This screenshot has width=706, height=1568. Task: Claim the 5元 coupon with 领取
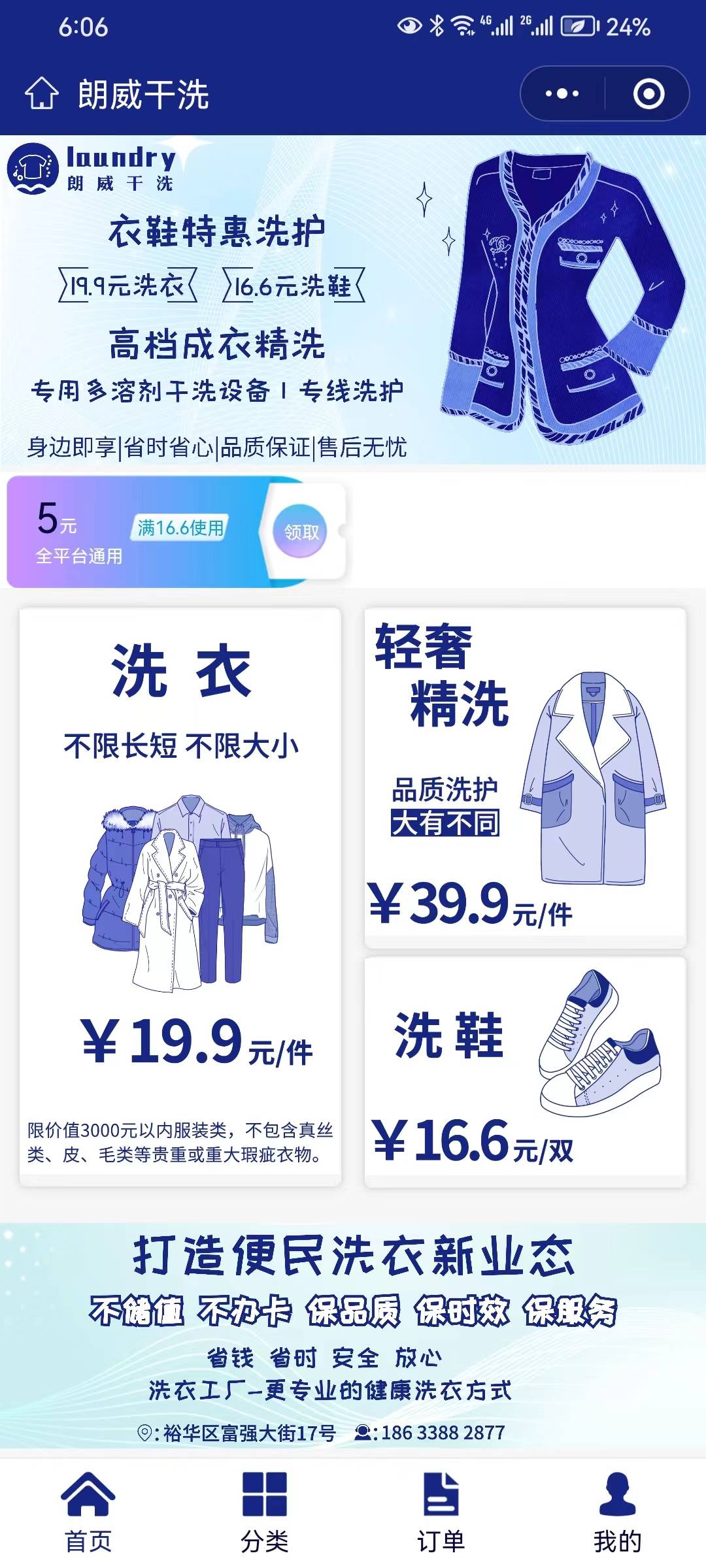(301, 532)
